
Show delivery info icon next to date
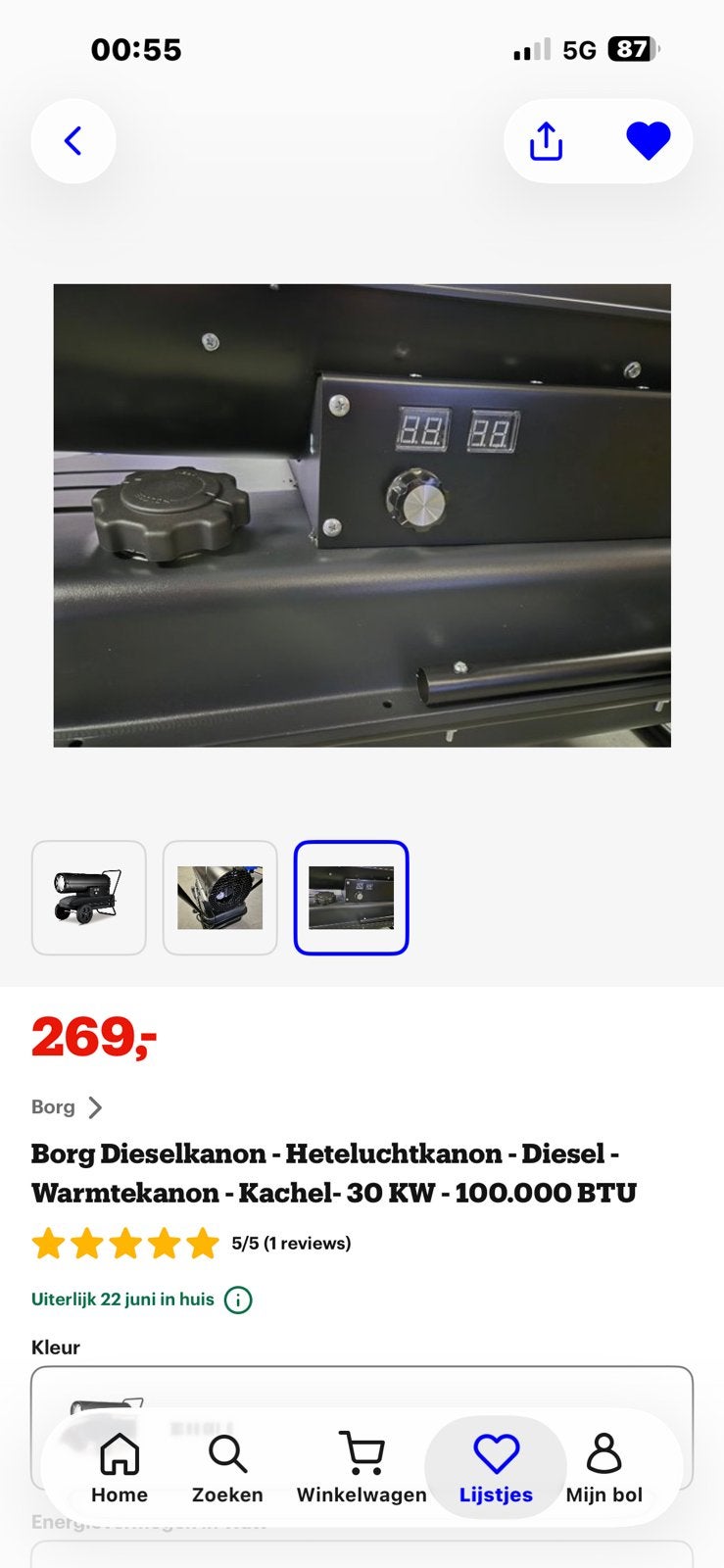click(x=238, y=1299)
